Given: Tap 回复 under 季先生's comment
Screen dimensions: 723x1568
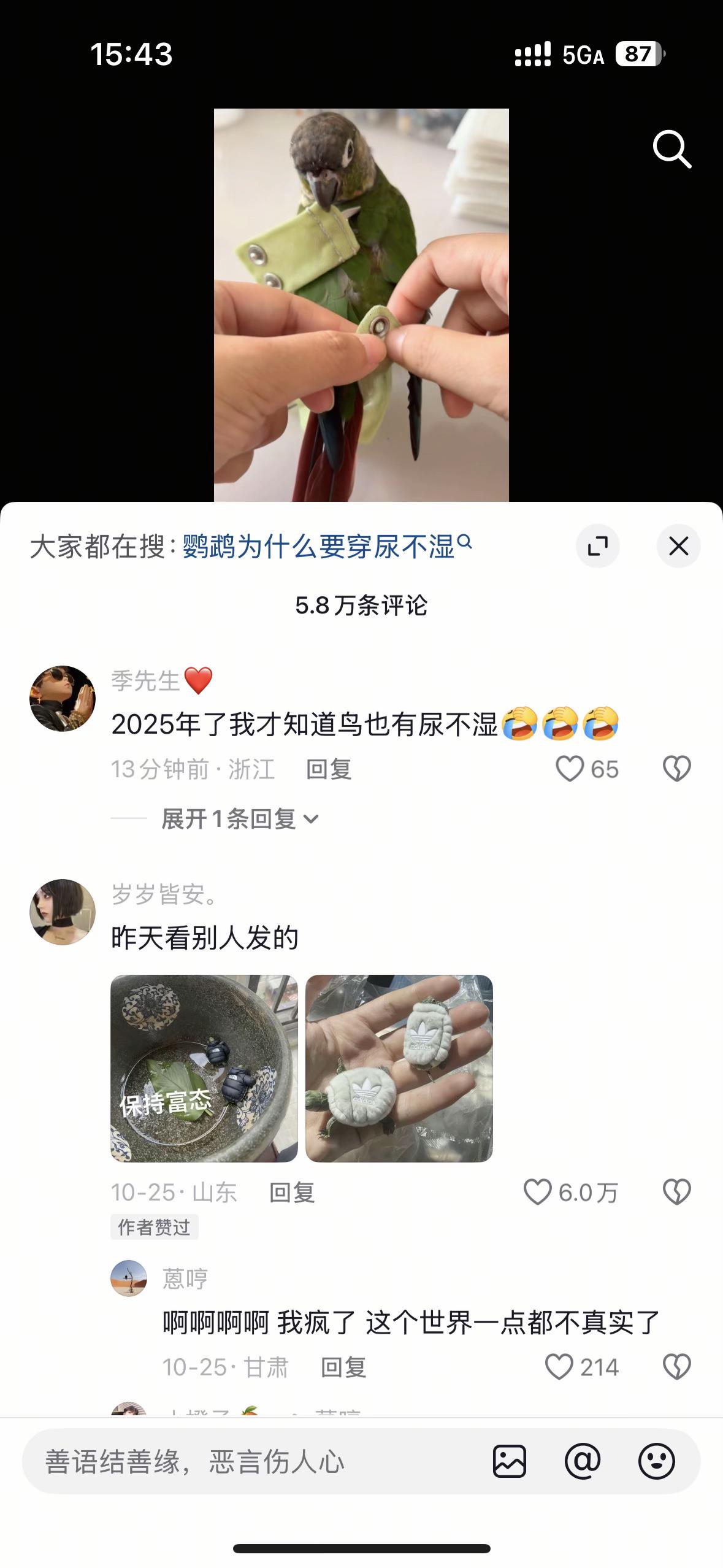Looking at the screenshot, I should pos(329,769).
